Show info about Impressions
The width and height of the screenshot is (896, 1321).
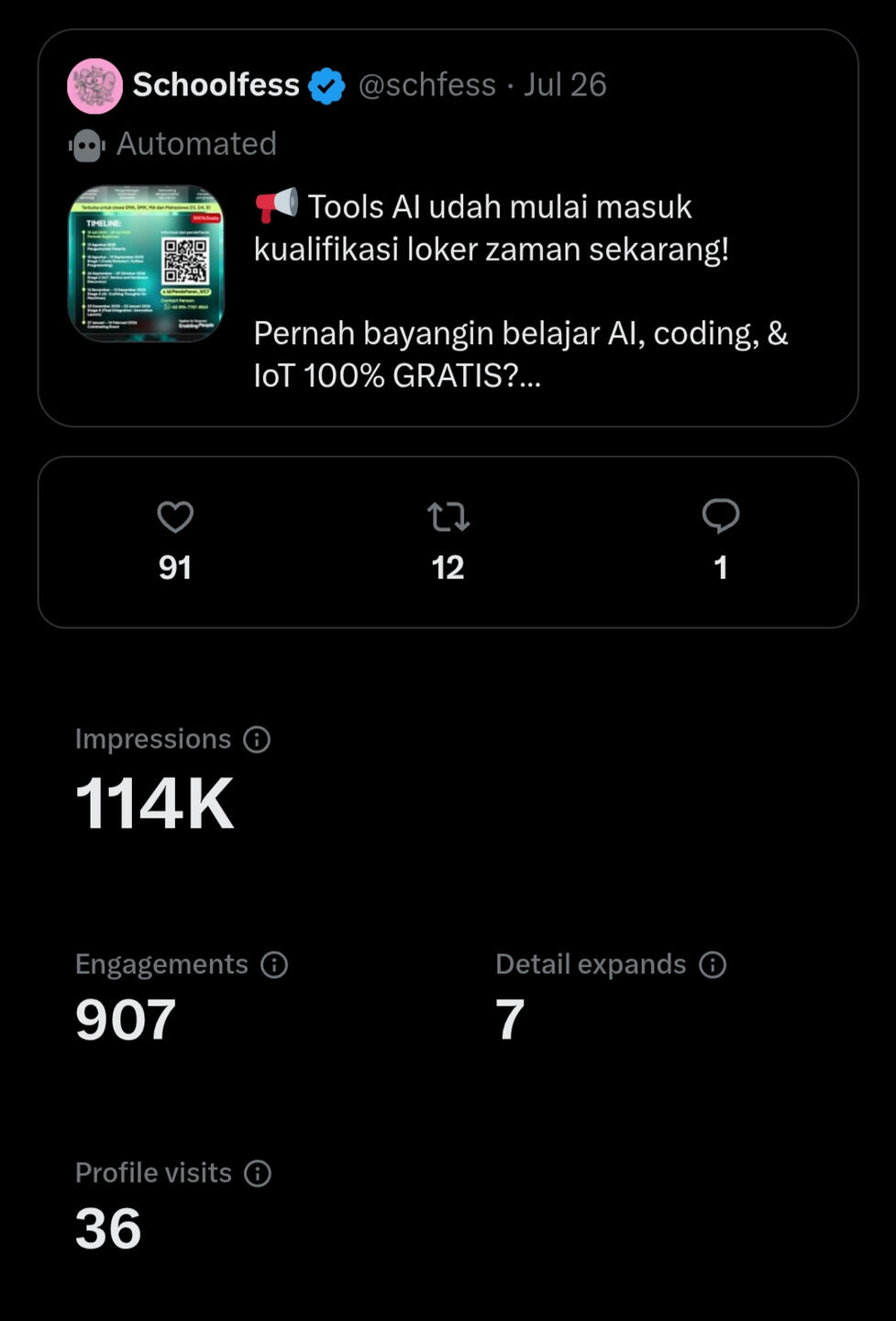click(257, 739)
